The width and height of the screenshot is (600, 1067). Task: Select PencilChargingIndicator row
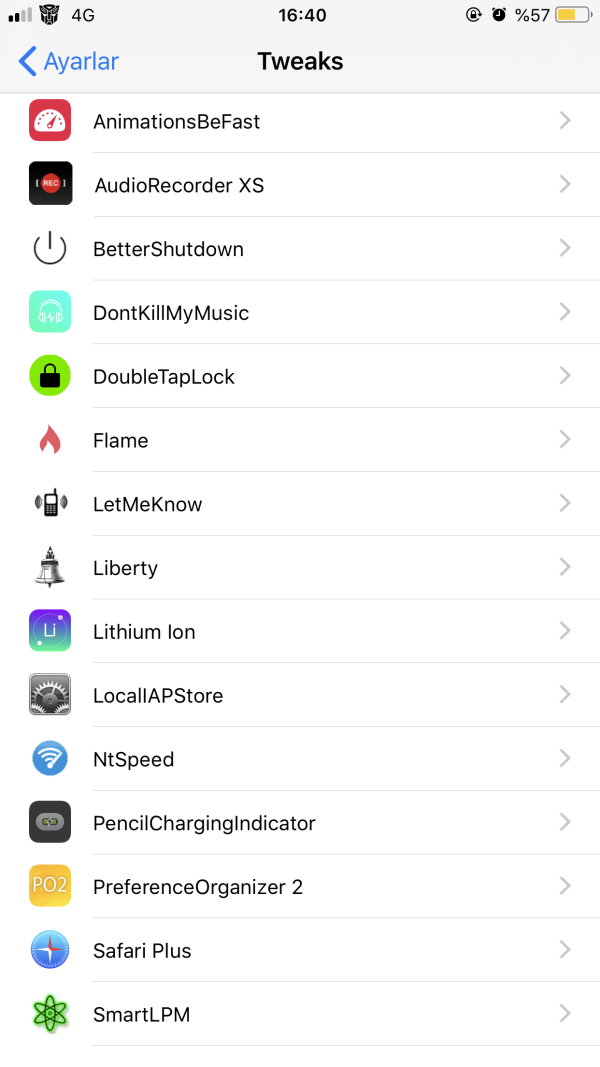click(300, 823)
